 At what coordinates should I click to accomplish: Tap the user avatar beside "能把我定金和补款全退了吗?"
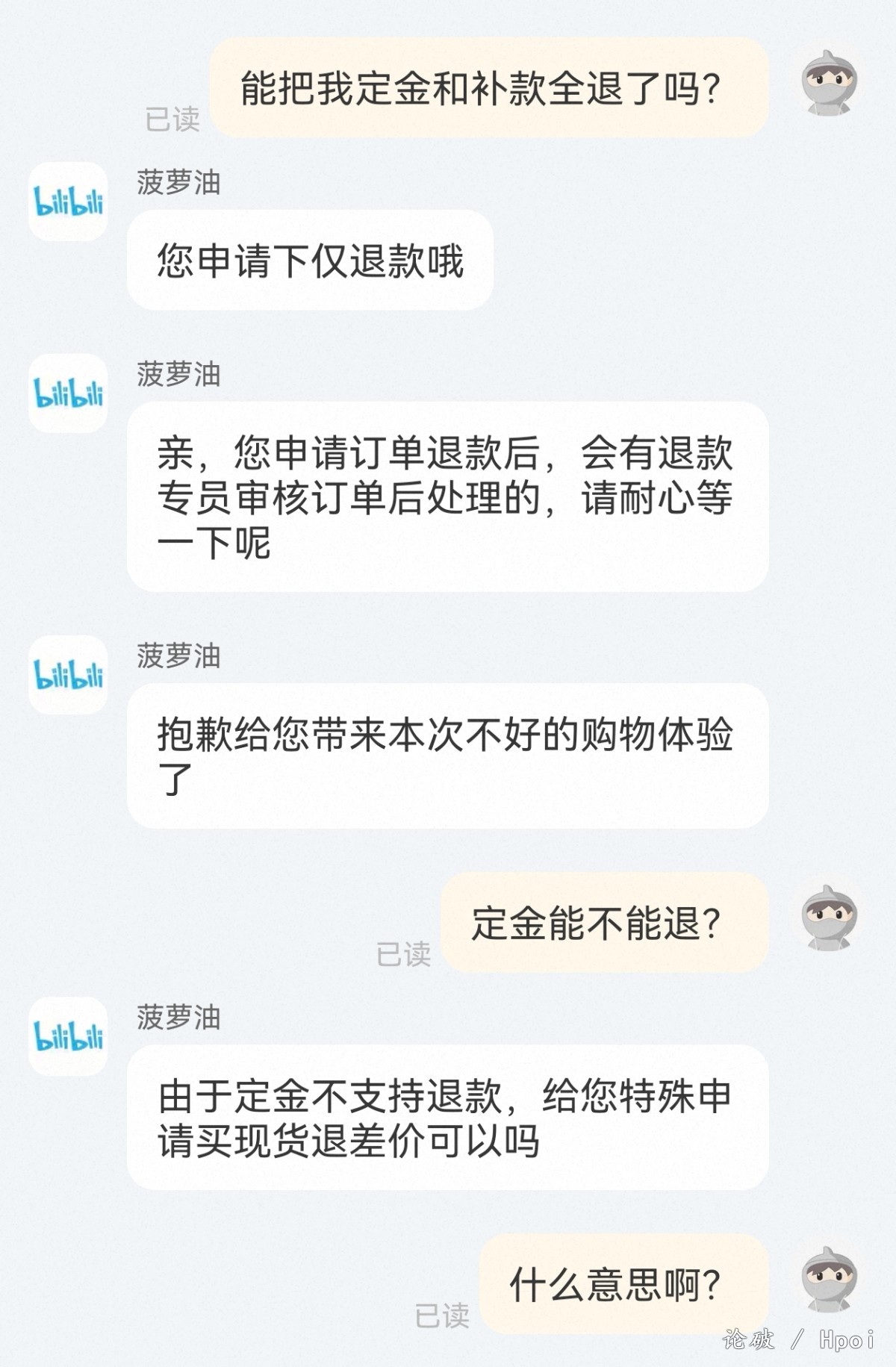tap(829, 83)
